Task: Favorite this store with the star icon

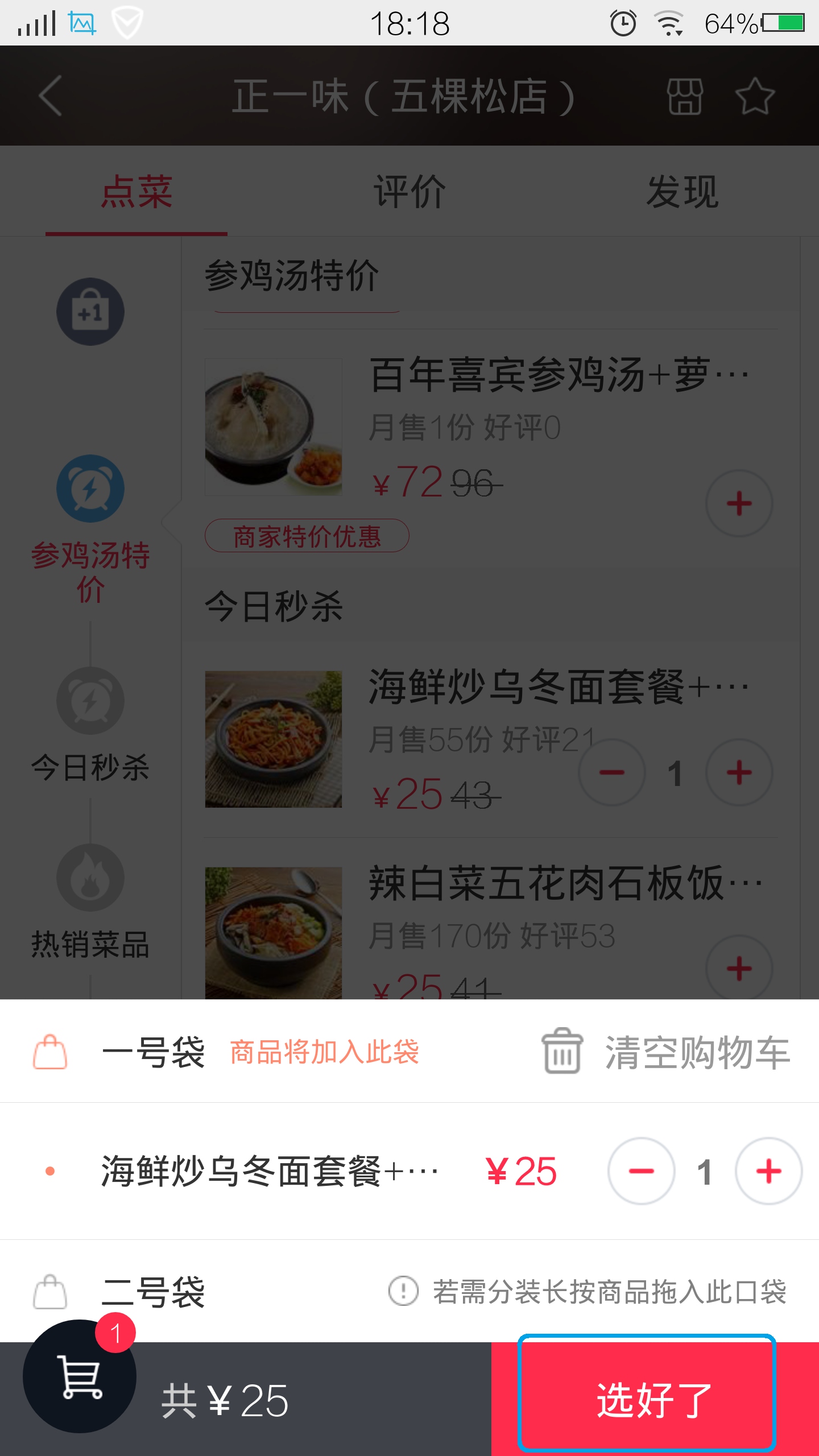Action: 754,96
